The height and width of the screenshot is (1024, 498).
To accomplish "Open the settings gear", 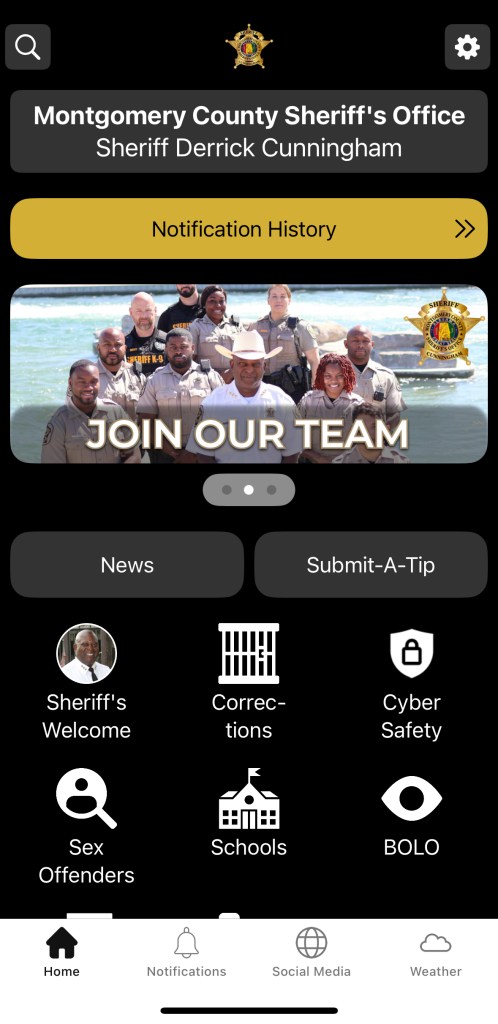I will coord(467,47).
